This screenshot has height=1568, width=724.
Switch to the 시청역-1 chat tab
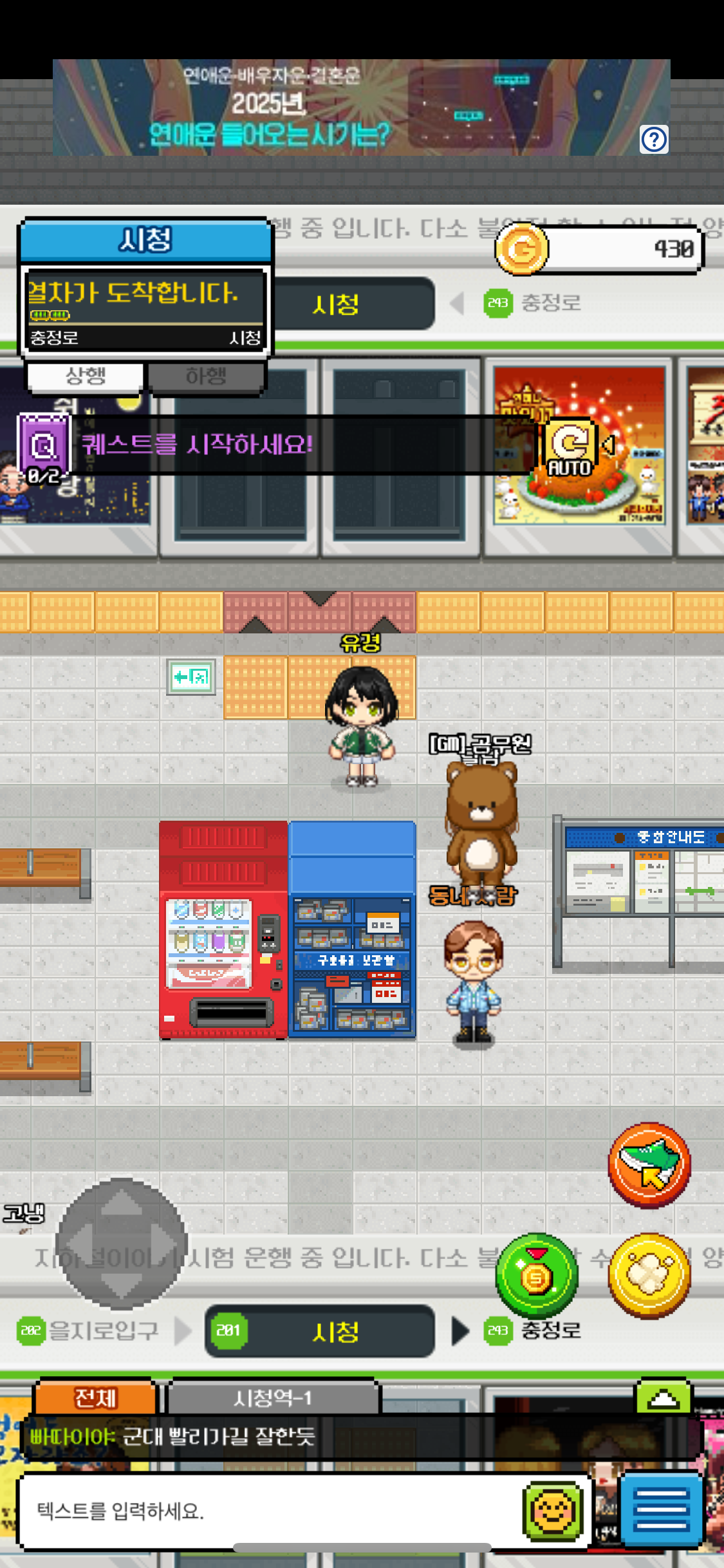273,1398
